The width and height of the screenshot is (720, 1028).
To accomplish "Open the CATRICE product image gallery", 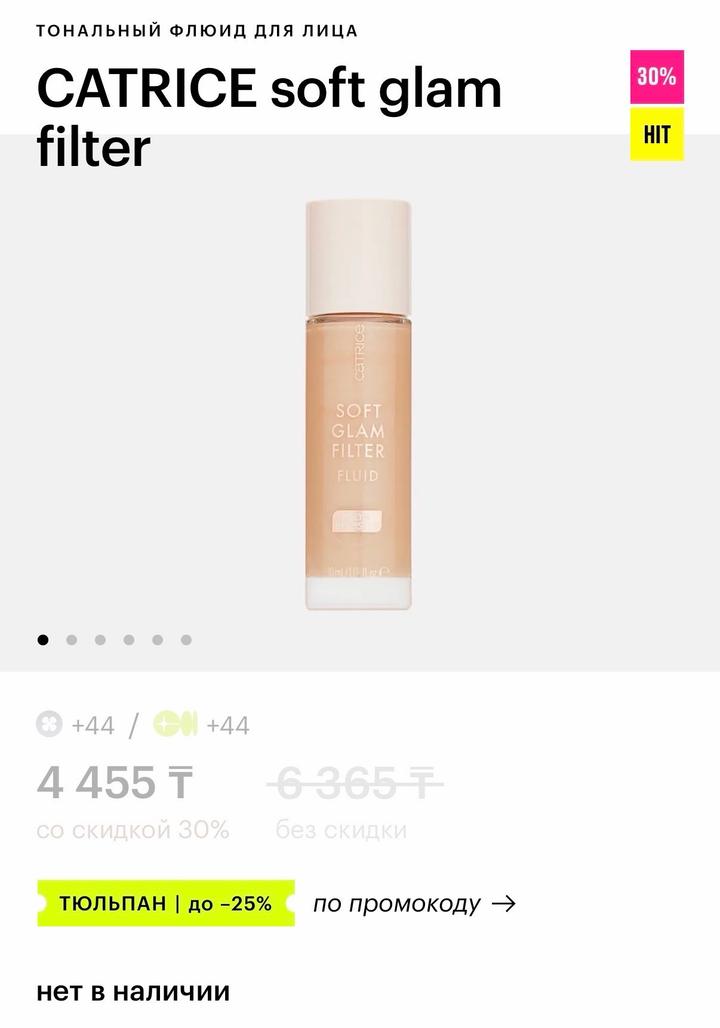I will (357, 405).
